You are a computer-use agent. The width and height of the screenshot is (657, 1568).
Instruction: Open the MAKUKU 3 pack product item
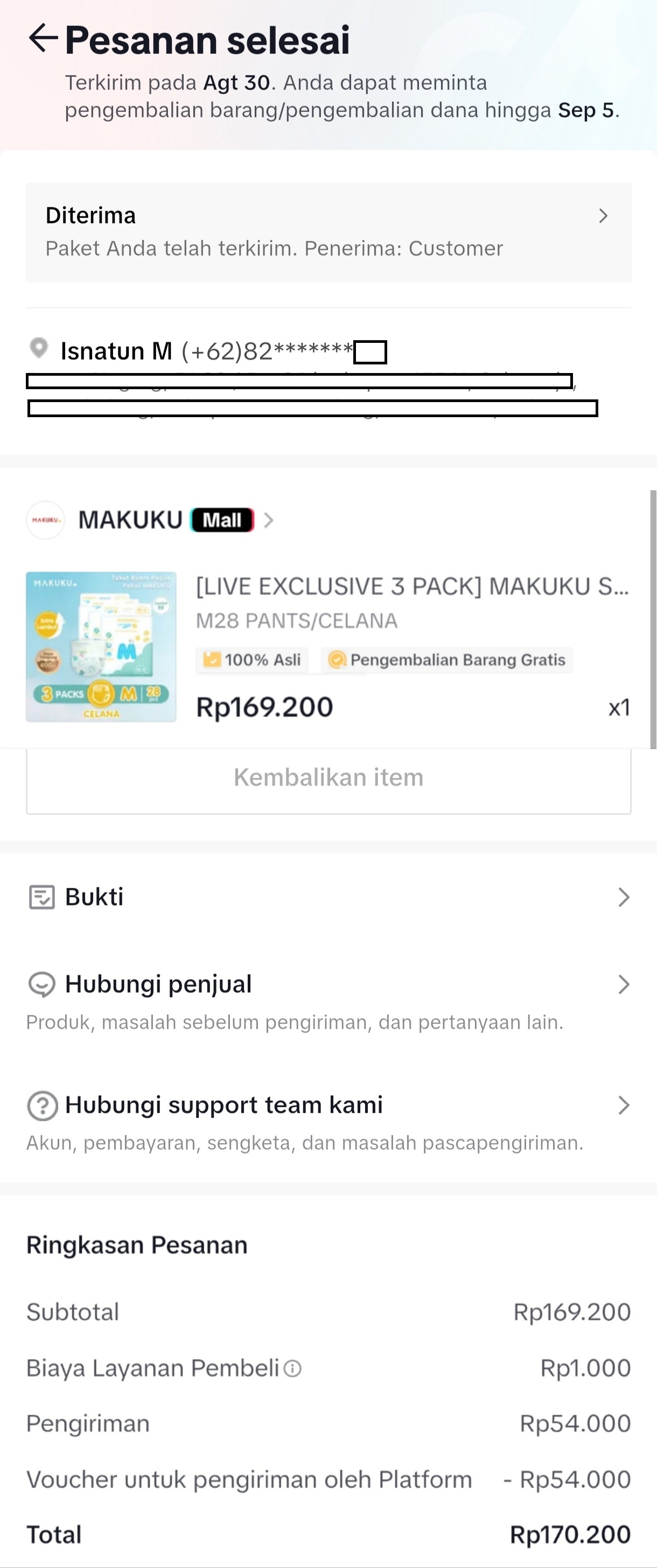pos(328,646)
